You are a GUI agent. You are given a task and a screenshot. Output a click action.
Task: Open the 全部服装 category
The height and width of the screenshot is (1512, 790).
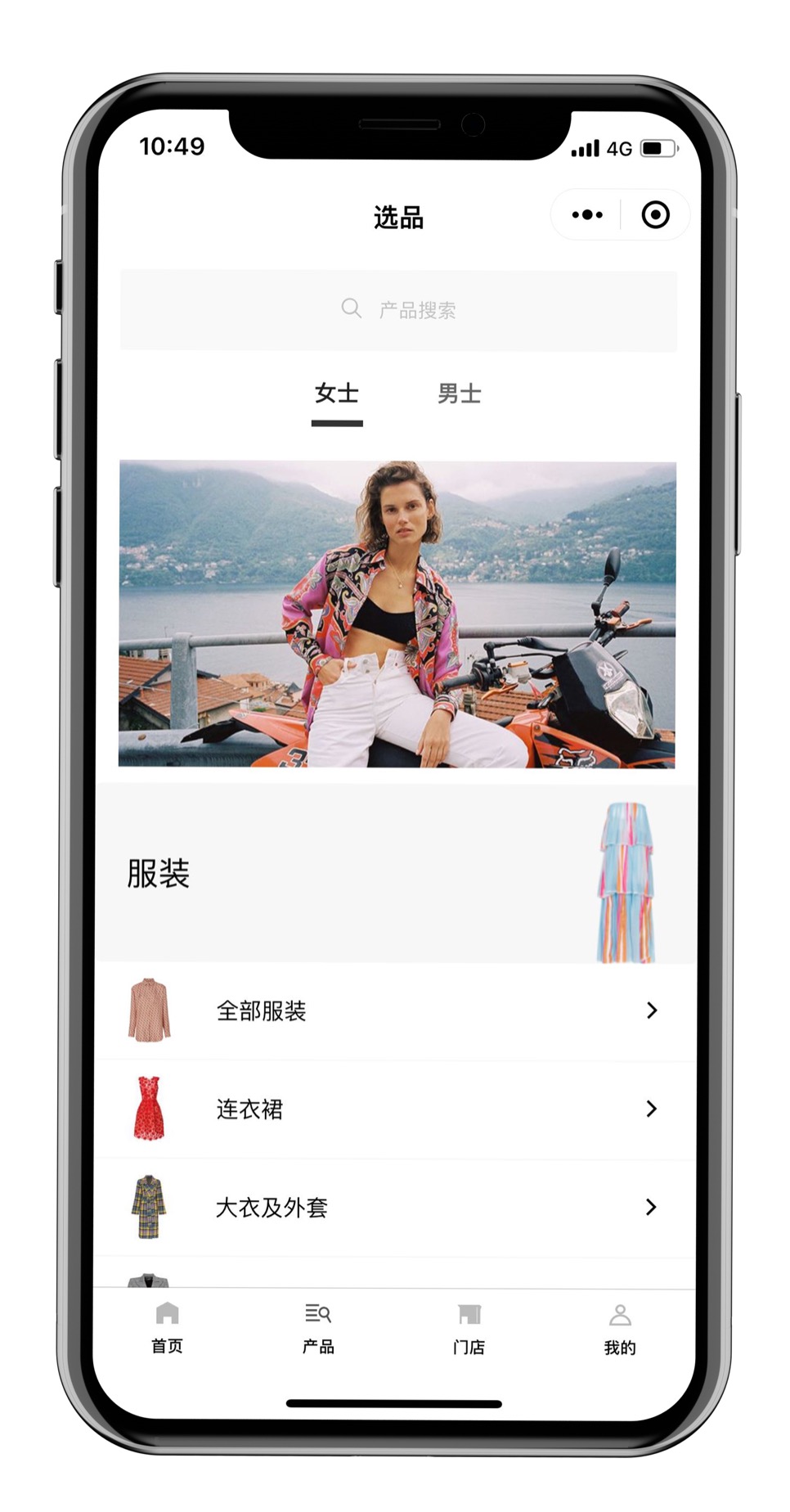click(396, 1011)
